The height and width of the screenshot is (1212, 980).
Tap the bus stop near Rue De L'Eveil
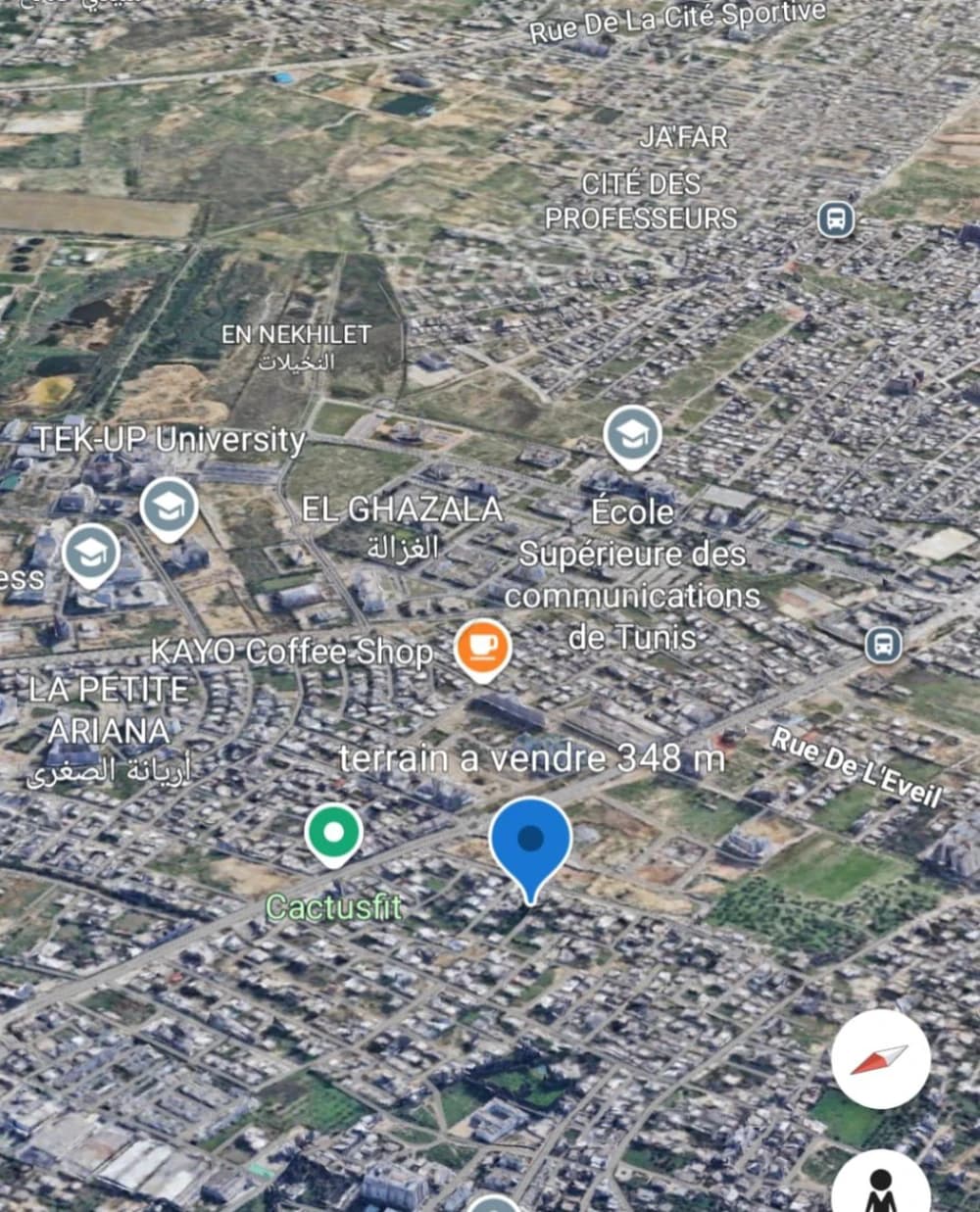(883, 645)
